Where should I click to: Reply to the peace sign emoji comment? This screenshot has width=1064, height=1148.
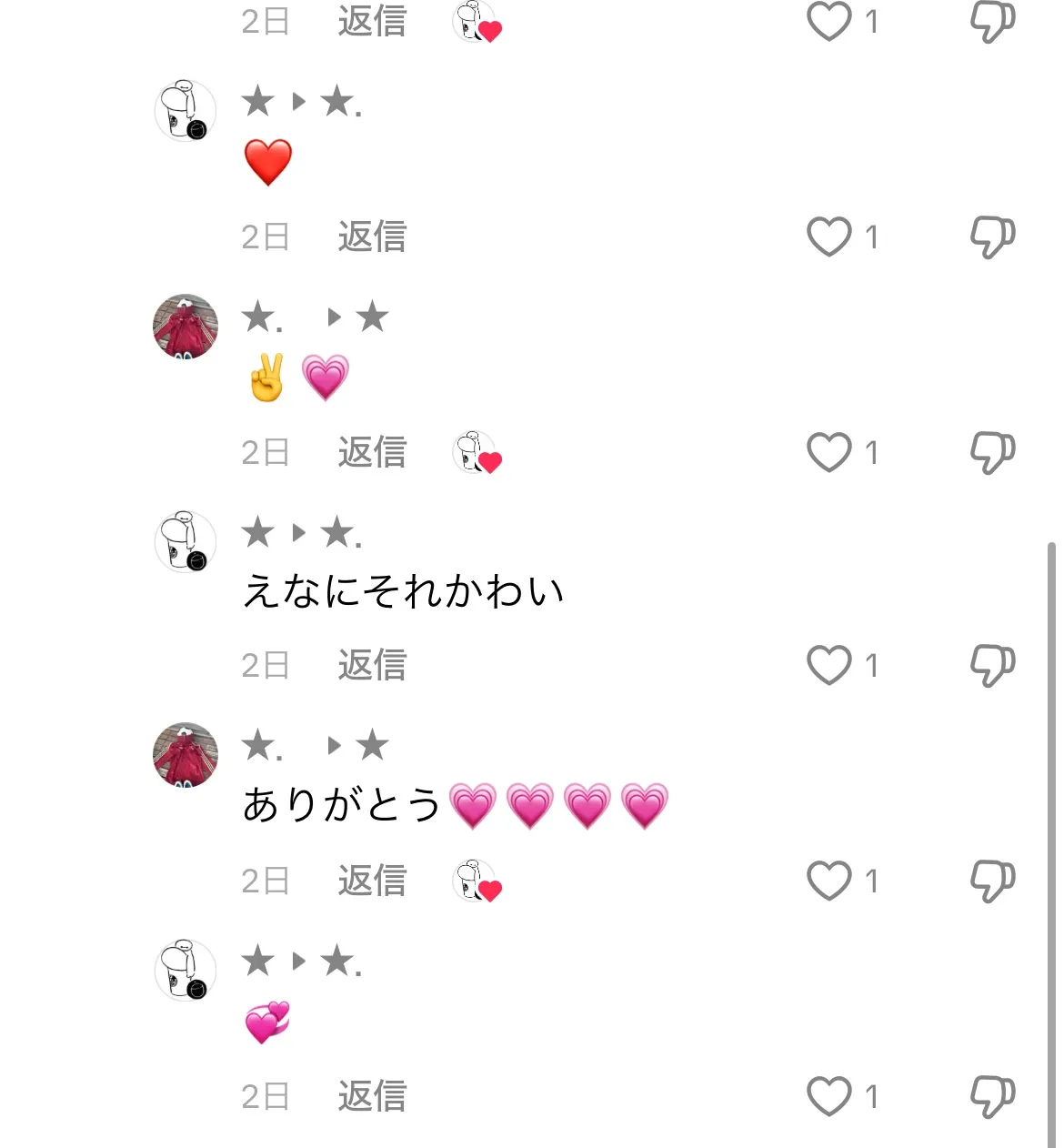click(372, 452)
